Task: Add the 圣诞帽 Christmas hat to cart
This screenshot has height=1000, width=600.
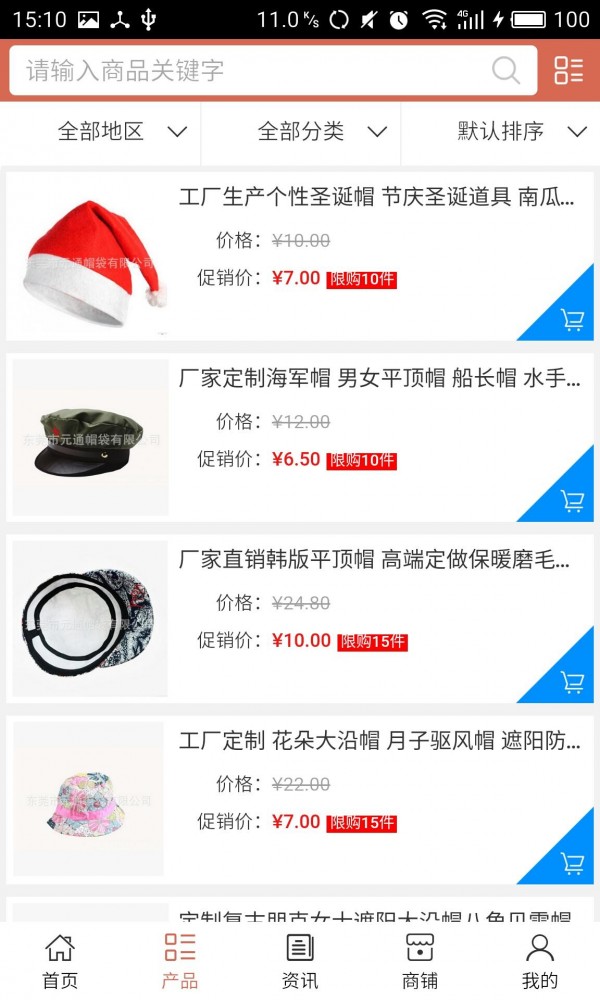Action: (572, 320)
